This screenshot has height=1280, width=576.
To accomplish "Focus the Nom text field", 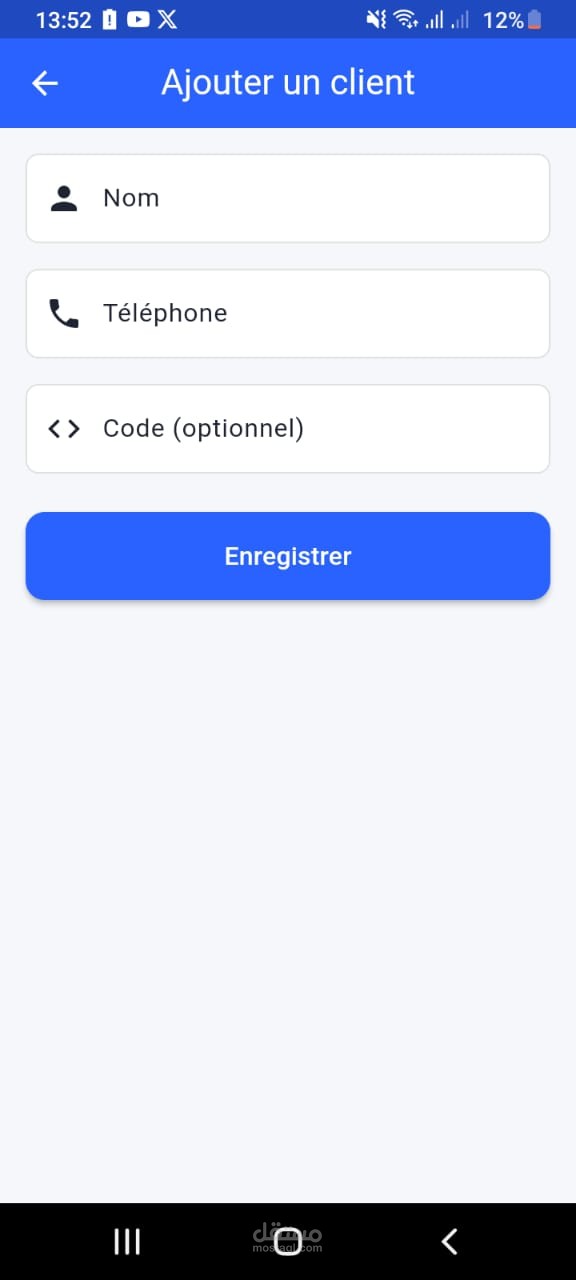I will (288, 198).
